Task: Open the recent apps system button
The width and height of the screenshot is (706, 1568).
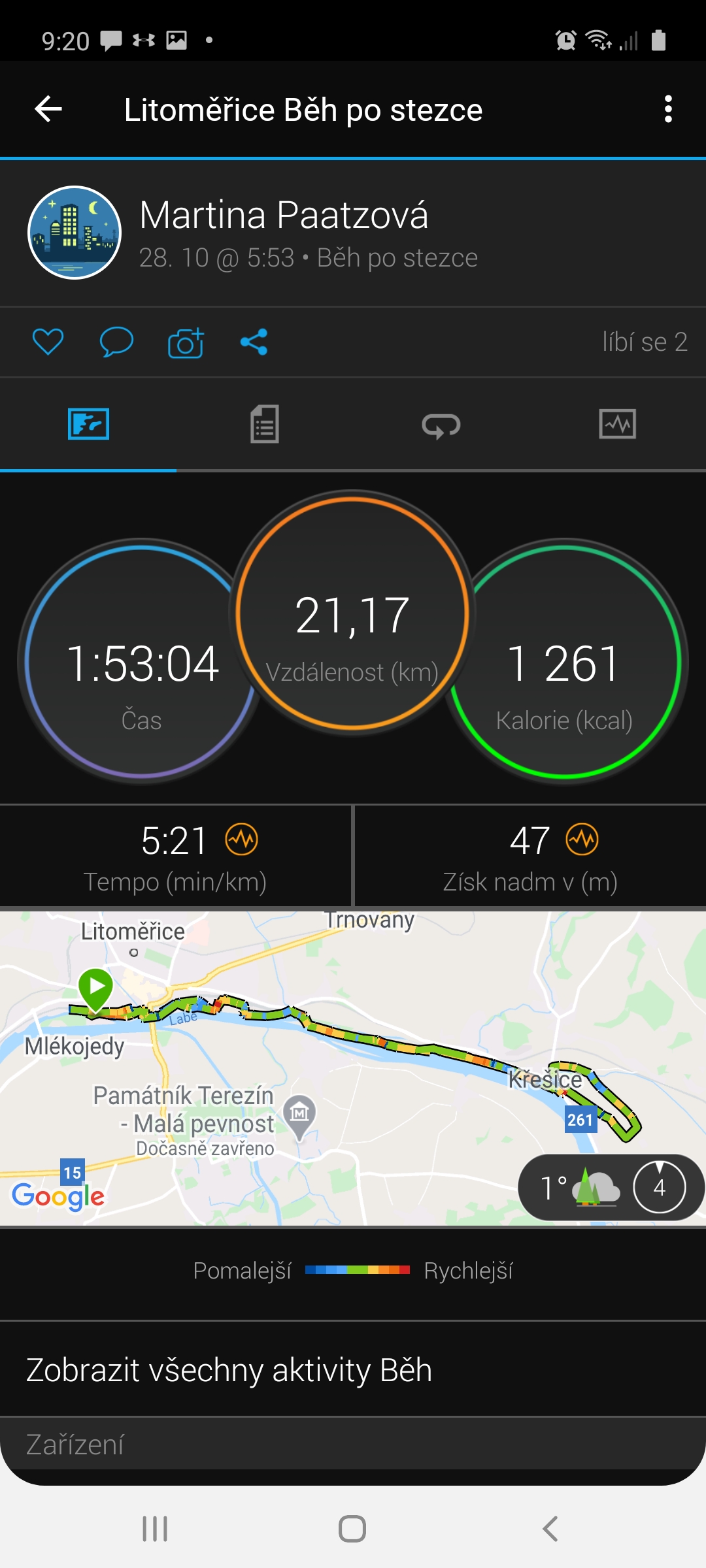Action: pyautogui.click(x=155, y=1529)
